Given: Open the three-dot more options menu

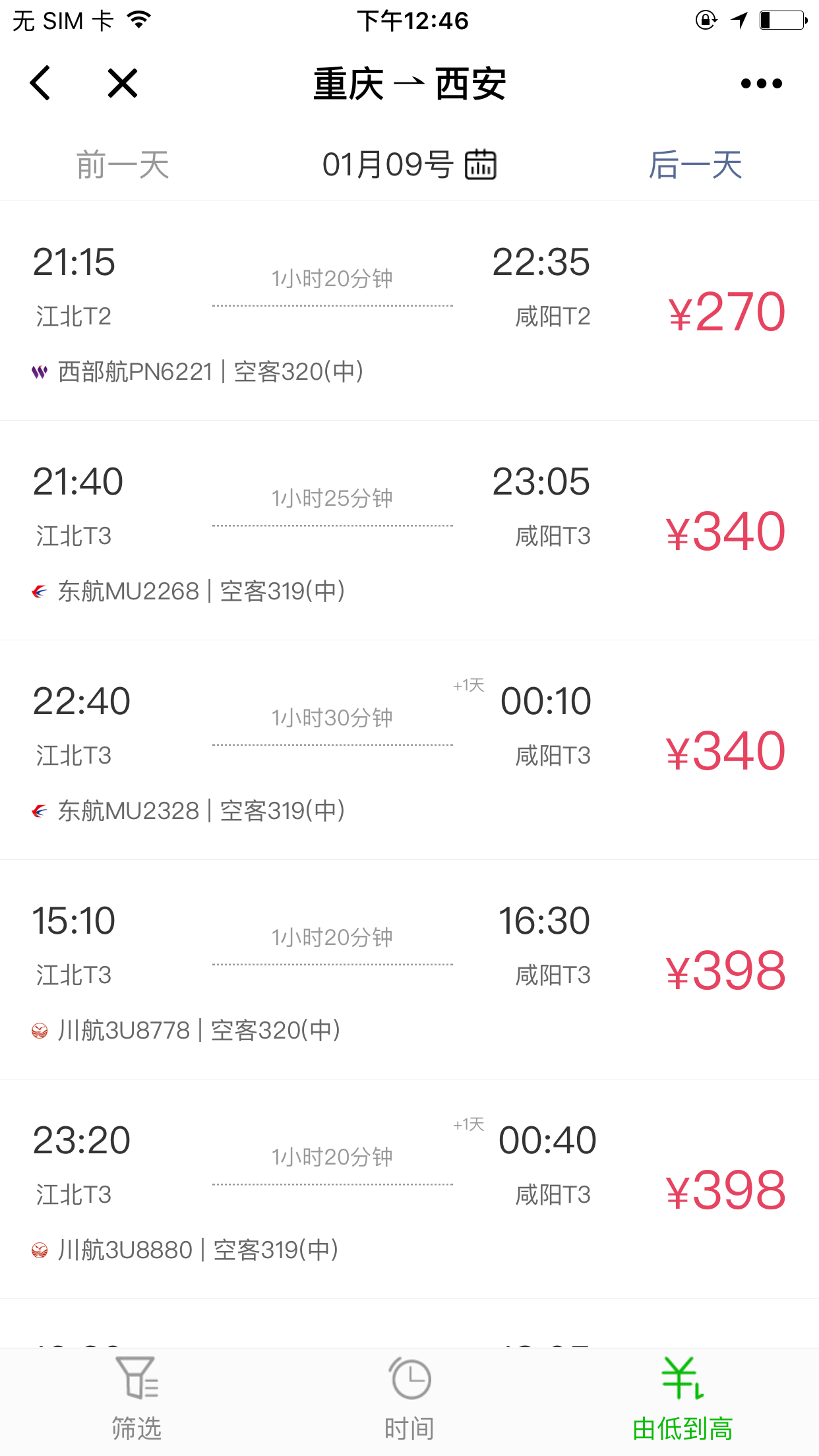Looking at the screenshot, I should pyautogui.click(x=761, y=84).
